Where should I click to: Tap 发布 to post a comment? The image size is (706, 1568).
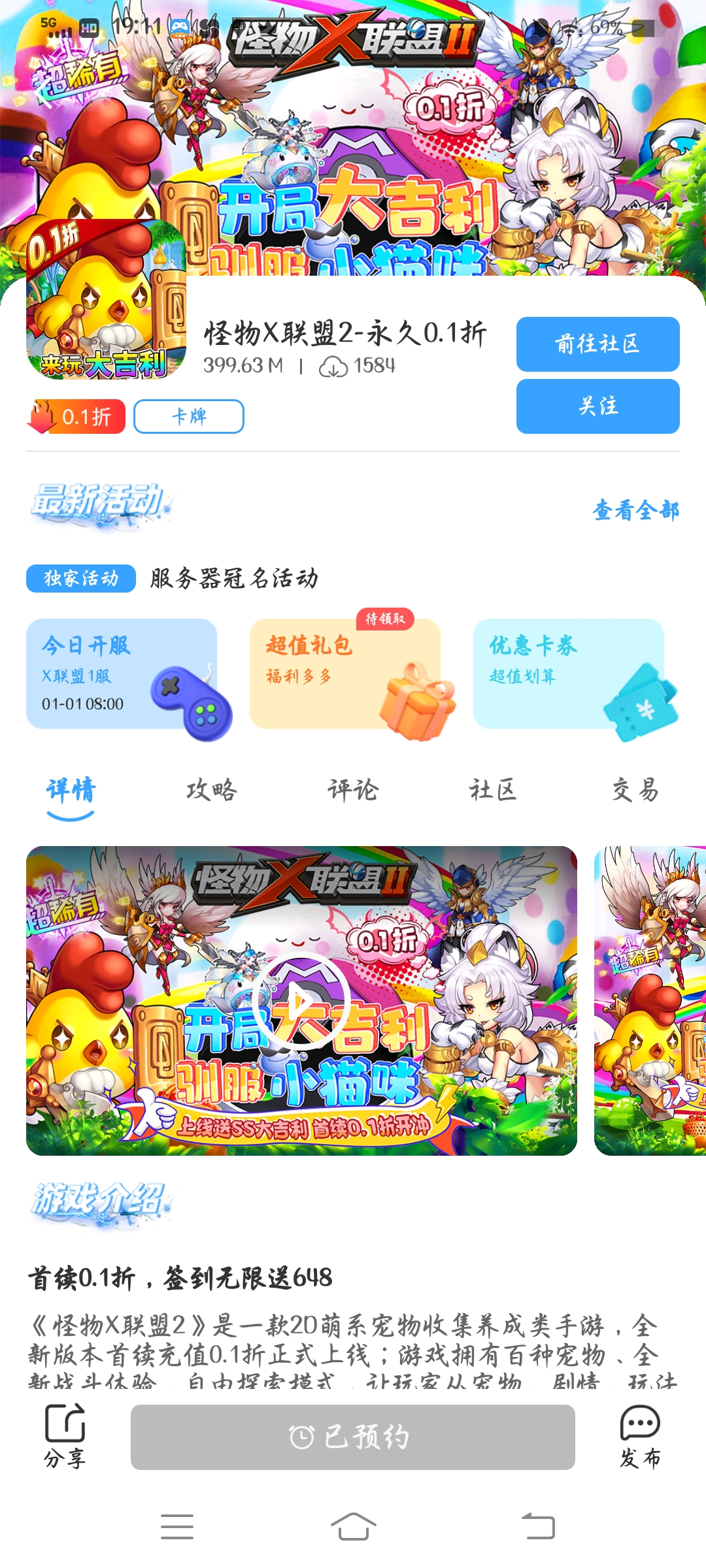(x=640, y=1436)
